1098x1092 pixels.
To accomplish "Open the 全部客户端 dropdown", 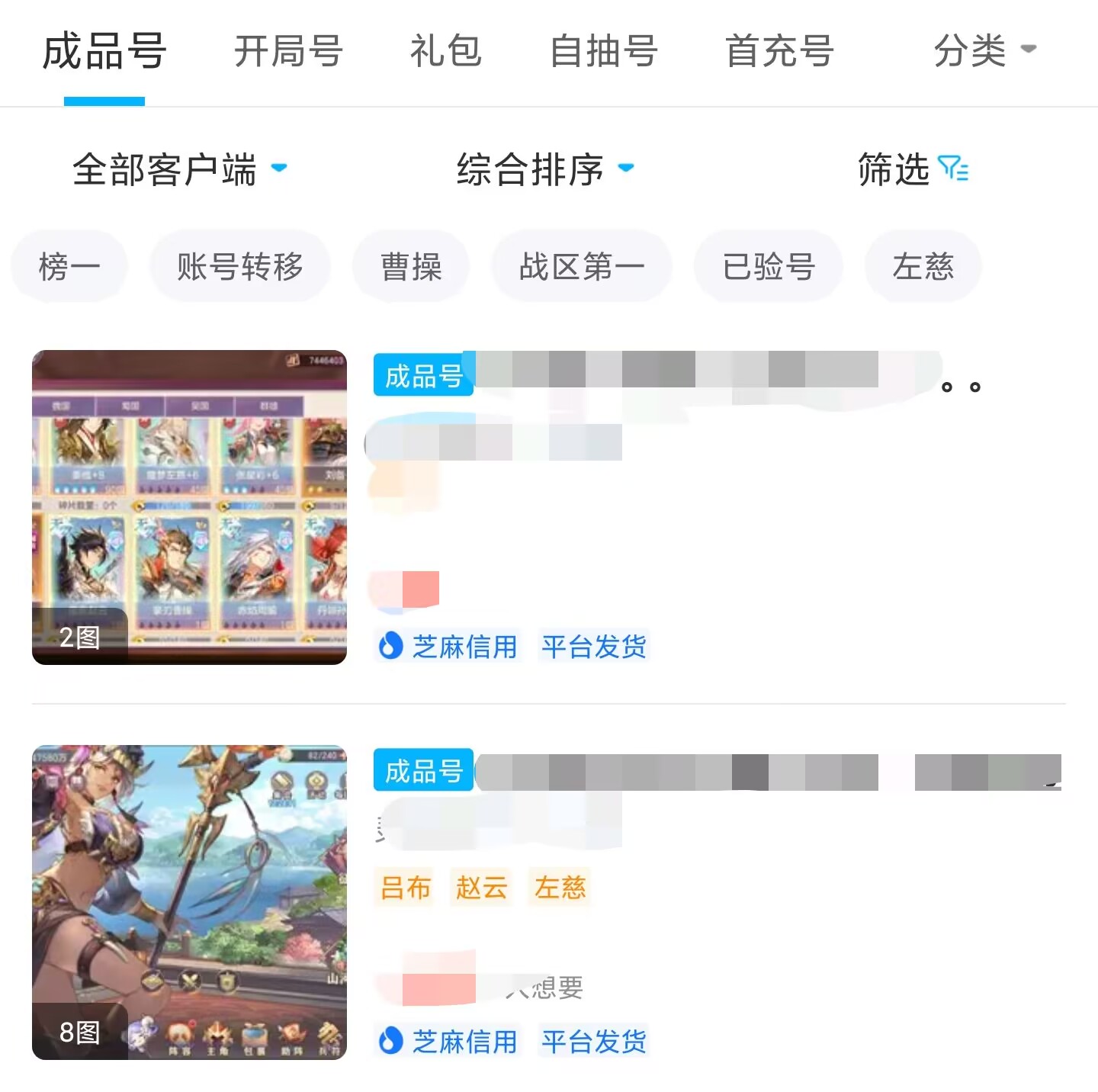I will click(179, 169).
